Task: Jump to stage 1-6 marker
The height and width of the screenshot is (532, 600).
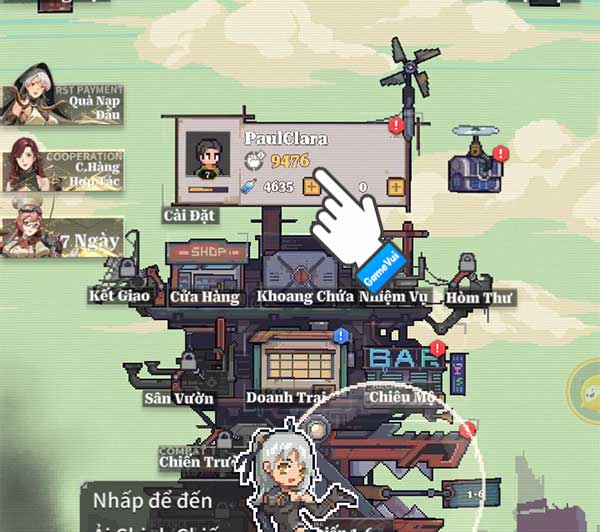Action: pyautogui.click(x=479, y=493)
